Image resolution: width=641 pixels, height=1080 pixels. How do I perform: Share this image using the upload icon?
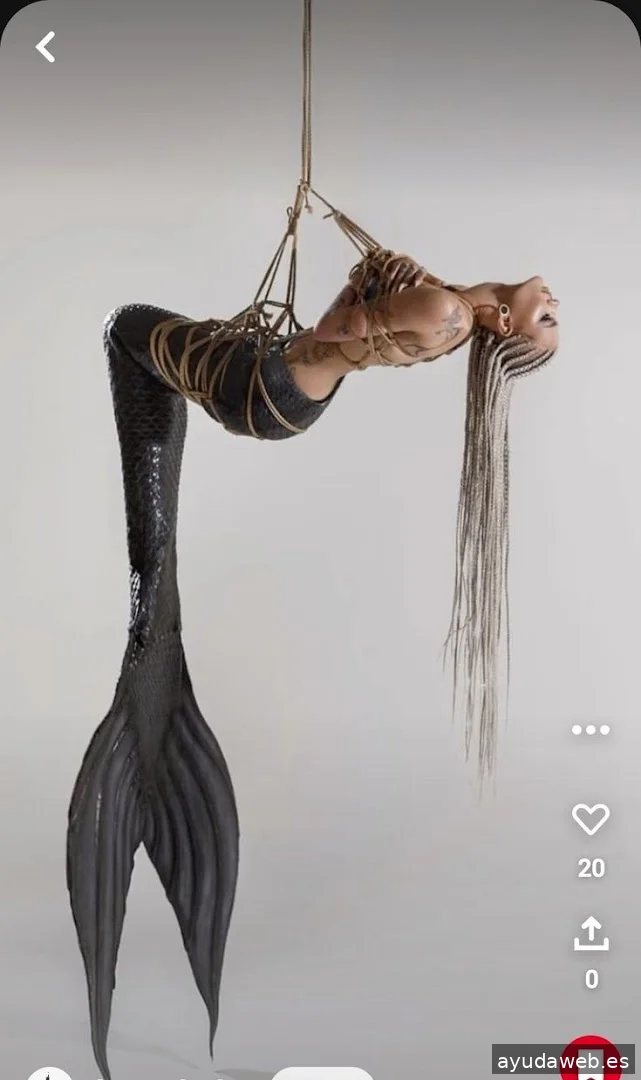[591, 933]
